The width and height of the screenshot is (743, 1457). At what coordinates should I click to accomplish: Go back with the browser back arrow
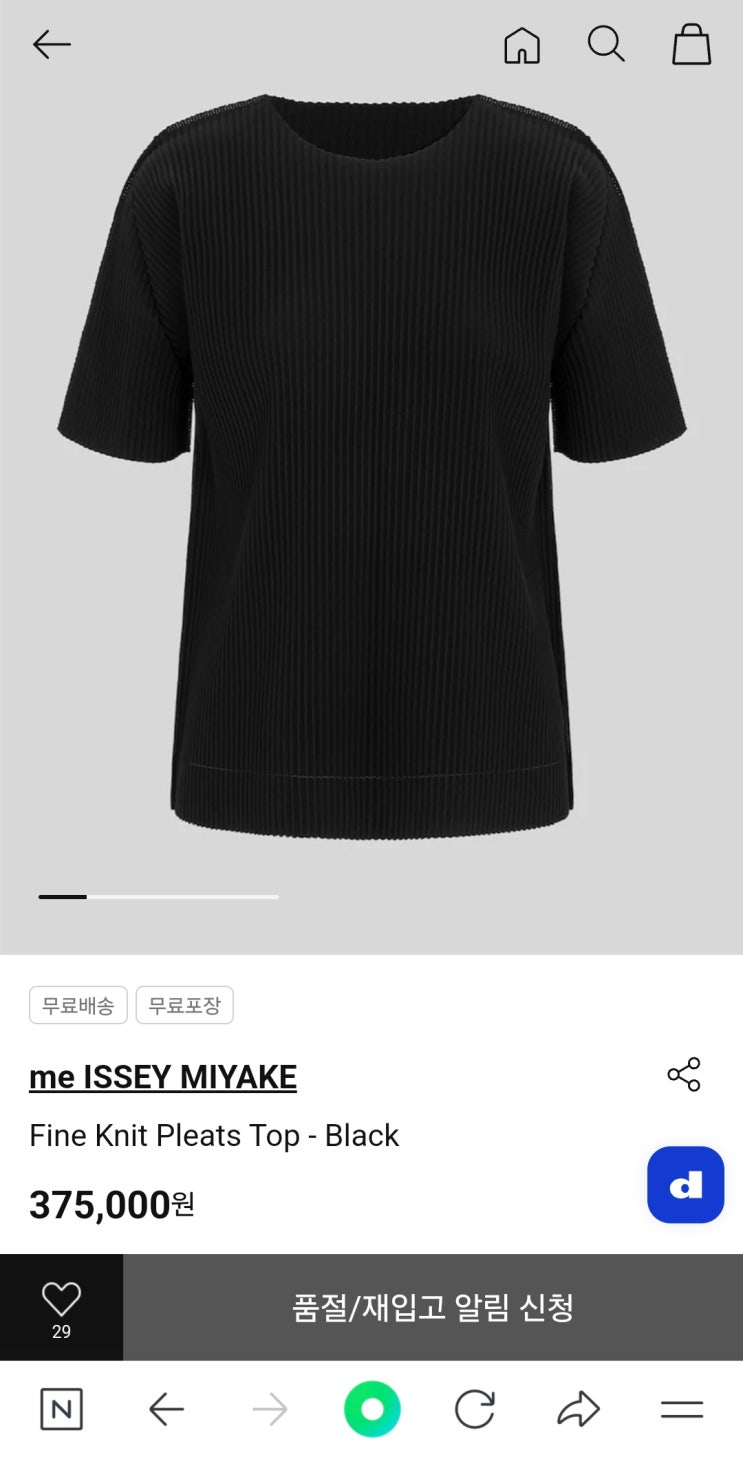point(166,1410)
